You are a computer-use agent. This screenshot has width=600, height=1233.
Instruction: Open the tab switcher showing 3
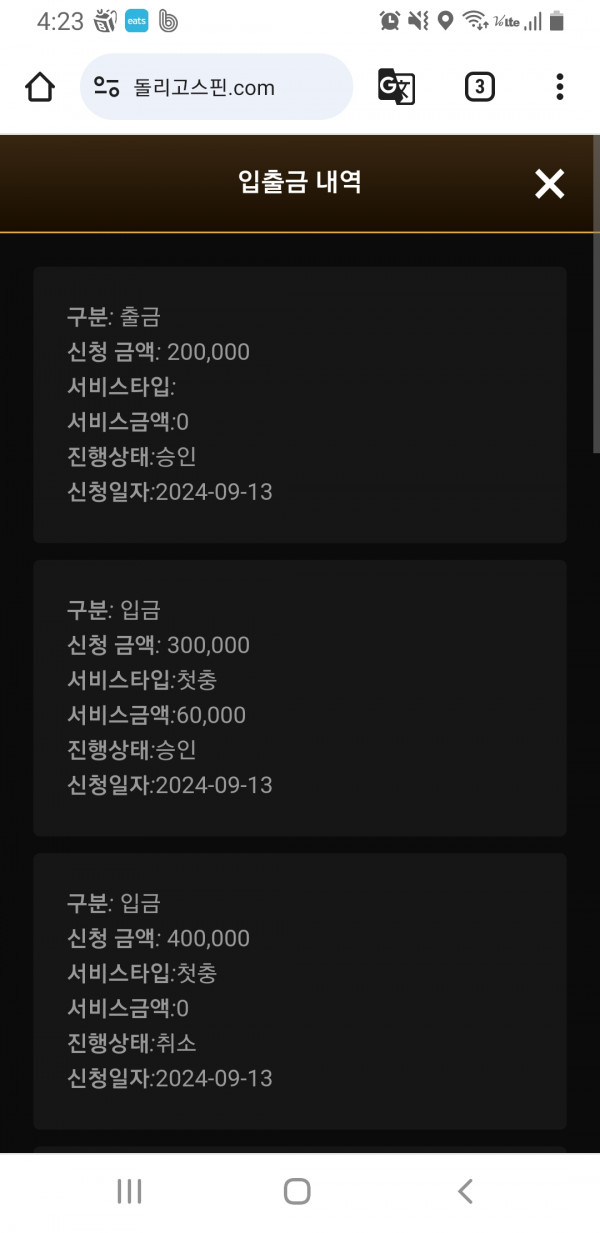pyautogui.click(x=479, y=87)
